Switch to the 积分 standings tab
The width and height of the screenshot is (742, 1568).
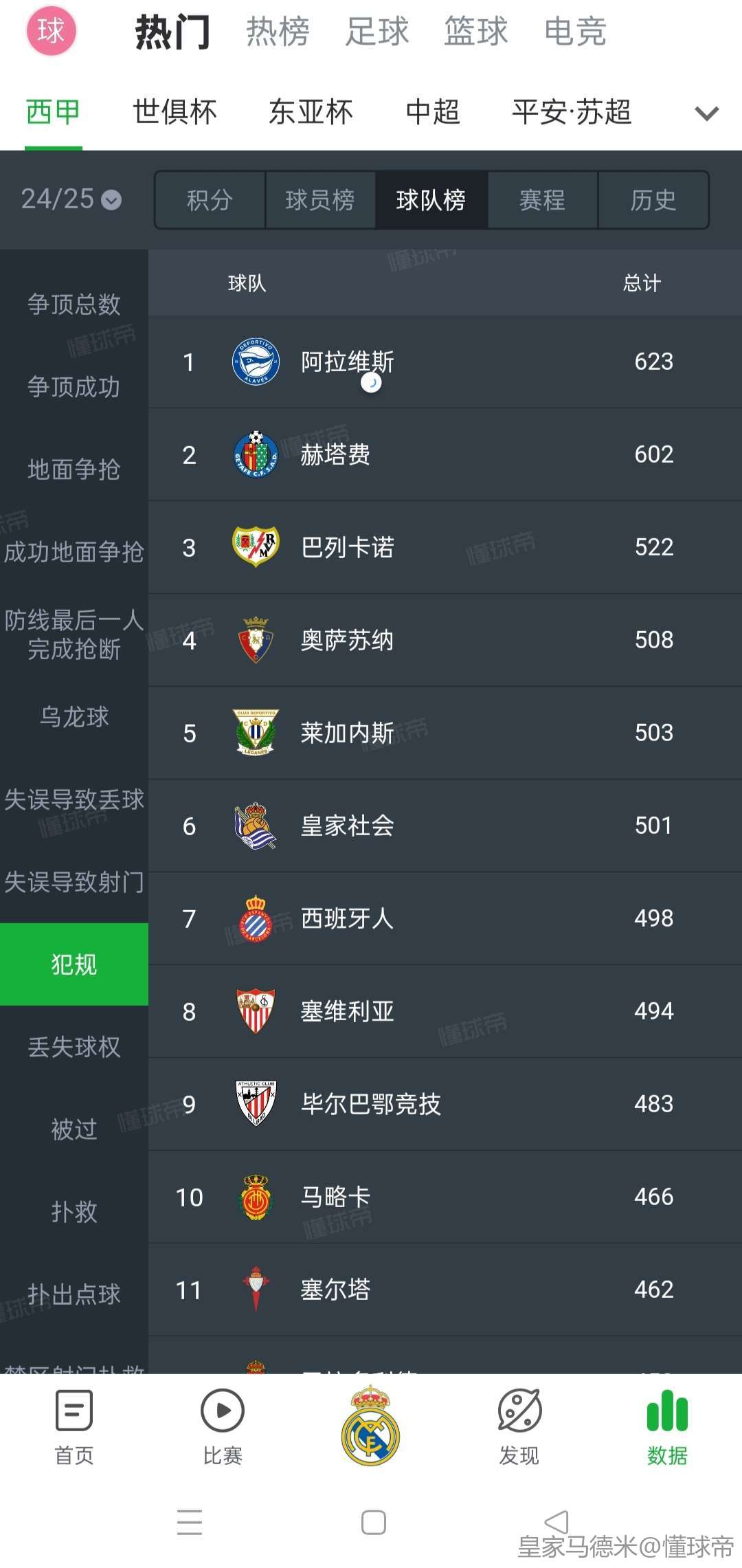point(210,200)
